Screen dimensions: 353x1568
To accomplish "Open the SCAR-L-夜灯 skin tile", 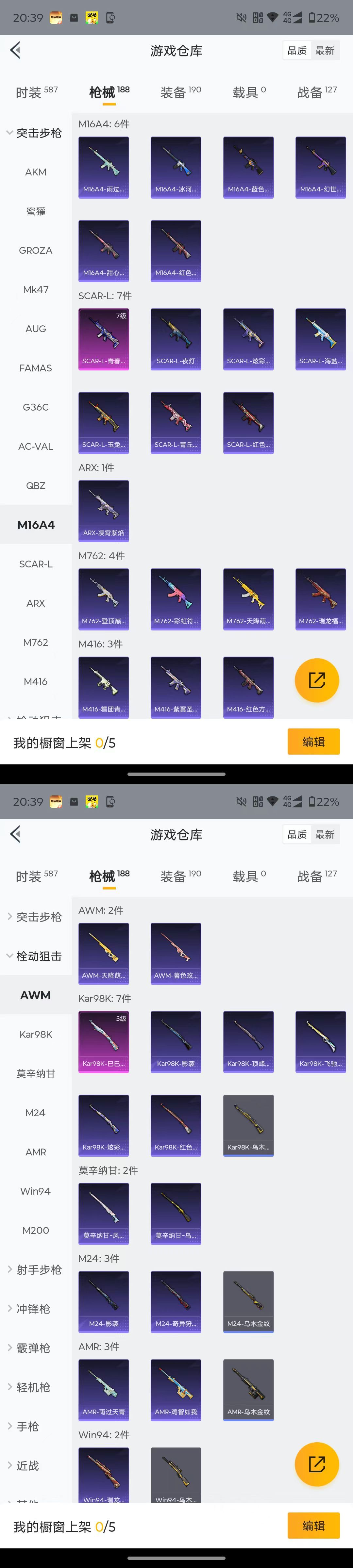I will 176,340.
